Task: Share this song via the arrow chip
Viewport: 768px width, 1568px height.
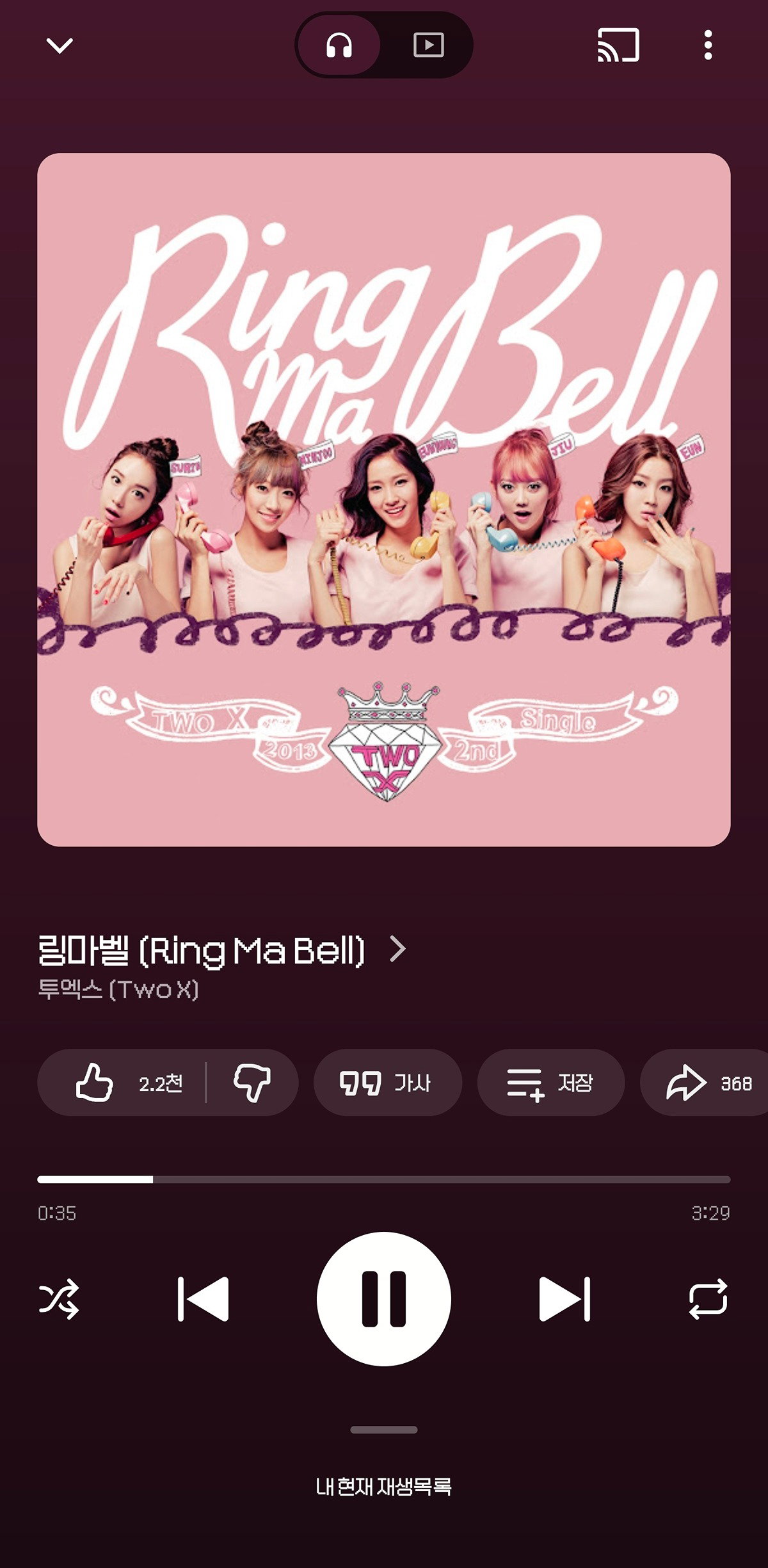Action: (x=704, y=1082)
